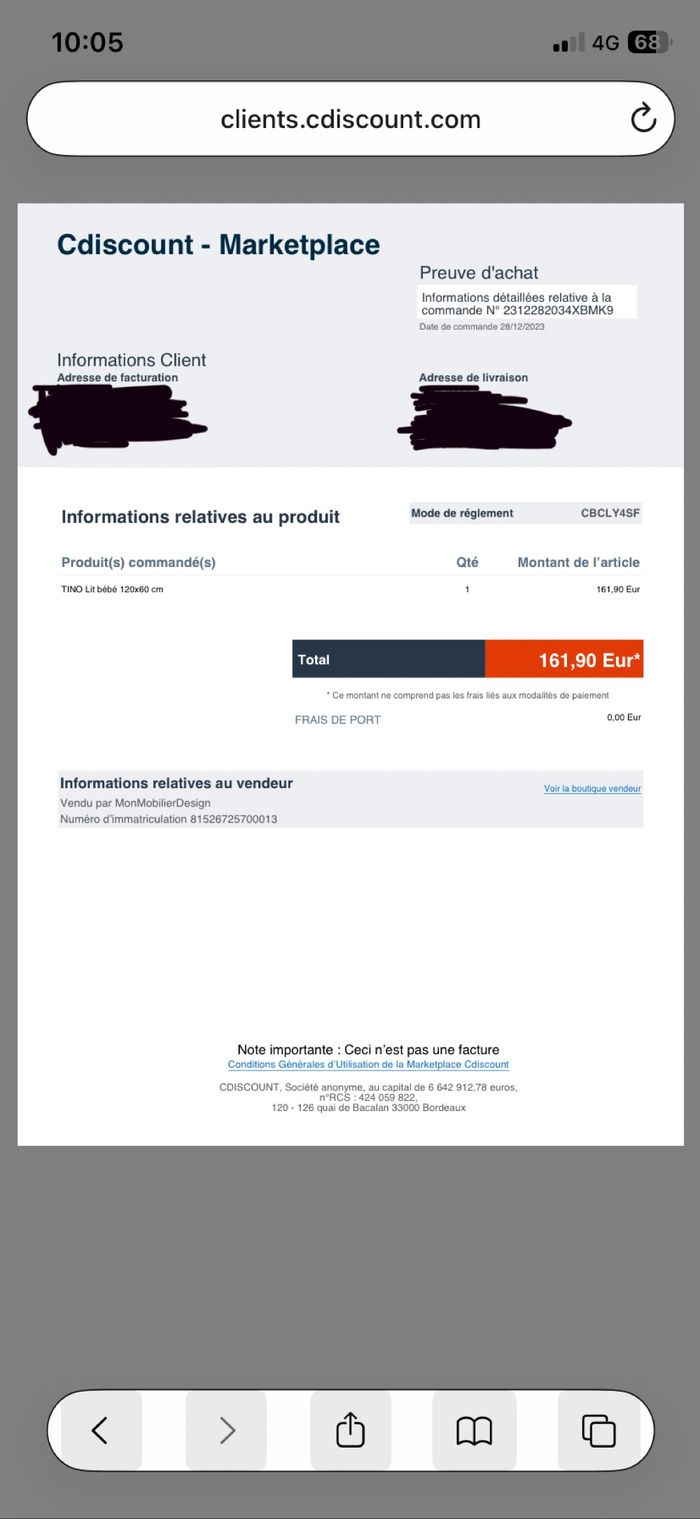
Task: Go forward to the next page
Action: 227,1431
